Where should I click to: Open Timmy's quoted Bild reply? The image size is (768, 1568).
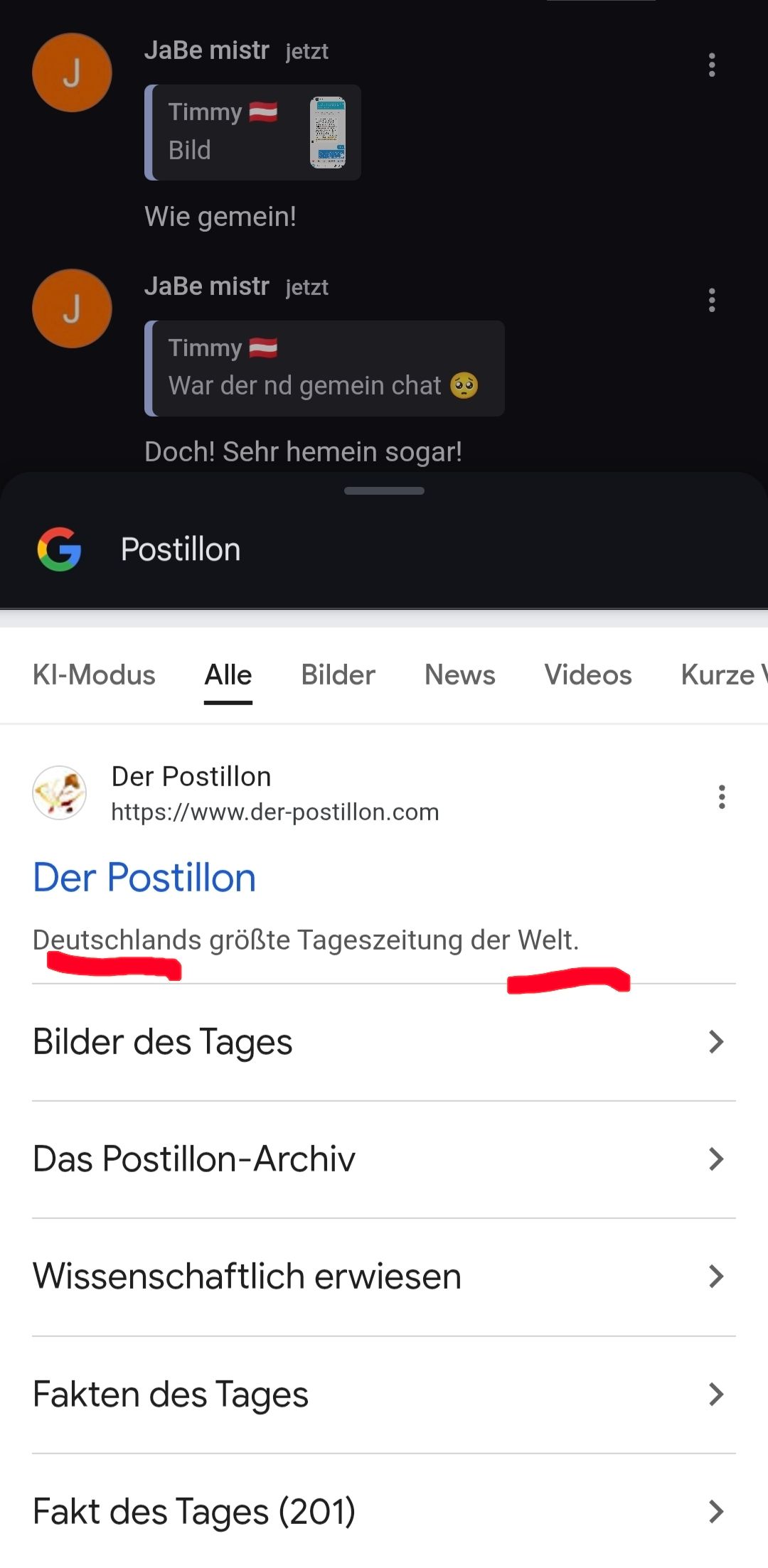tap(252, 132)
